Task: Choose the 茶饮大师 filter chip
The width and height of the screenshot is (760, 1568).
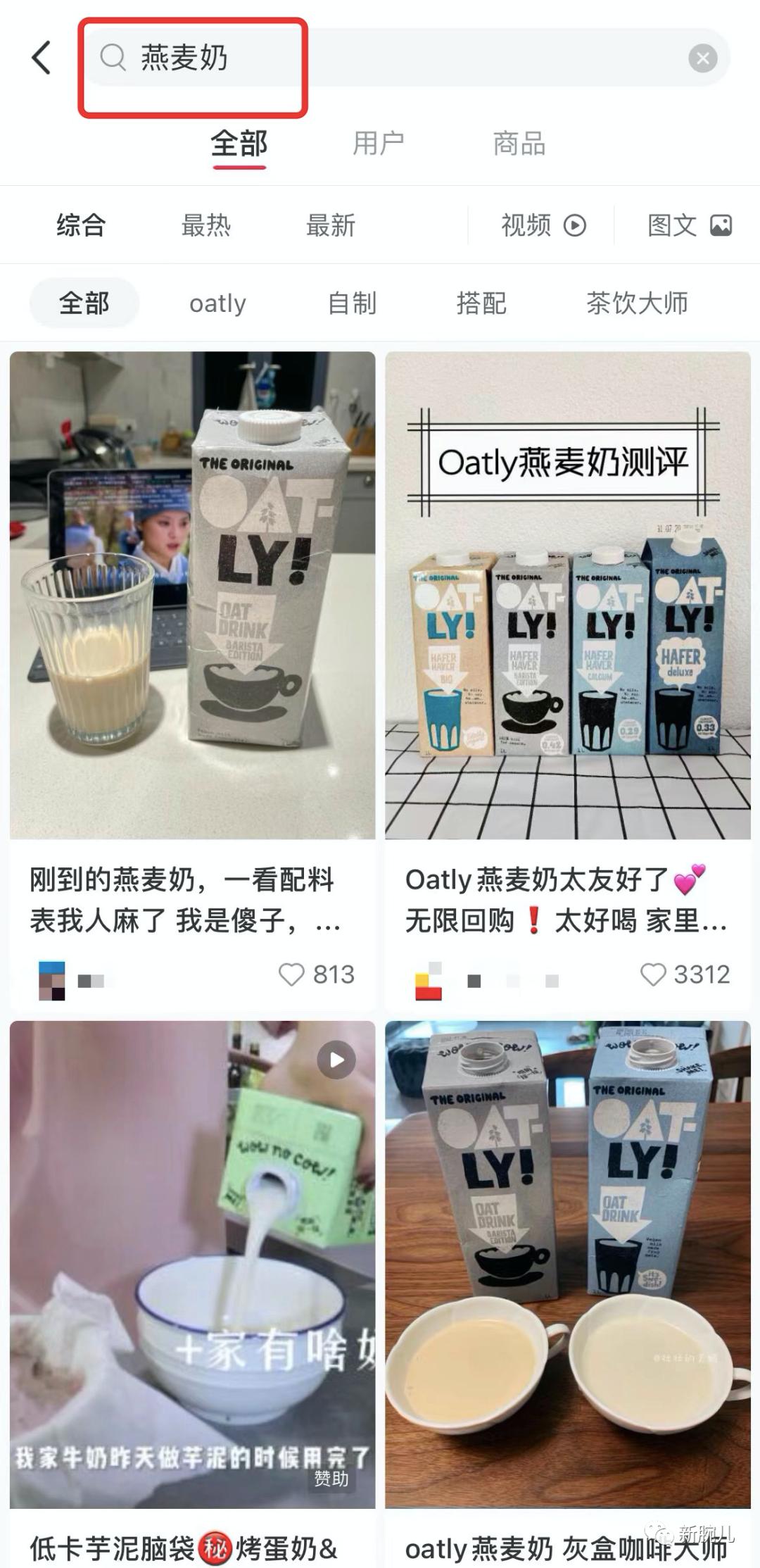Action: click(x=637, y=303)
